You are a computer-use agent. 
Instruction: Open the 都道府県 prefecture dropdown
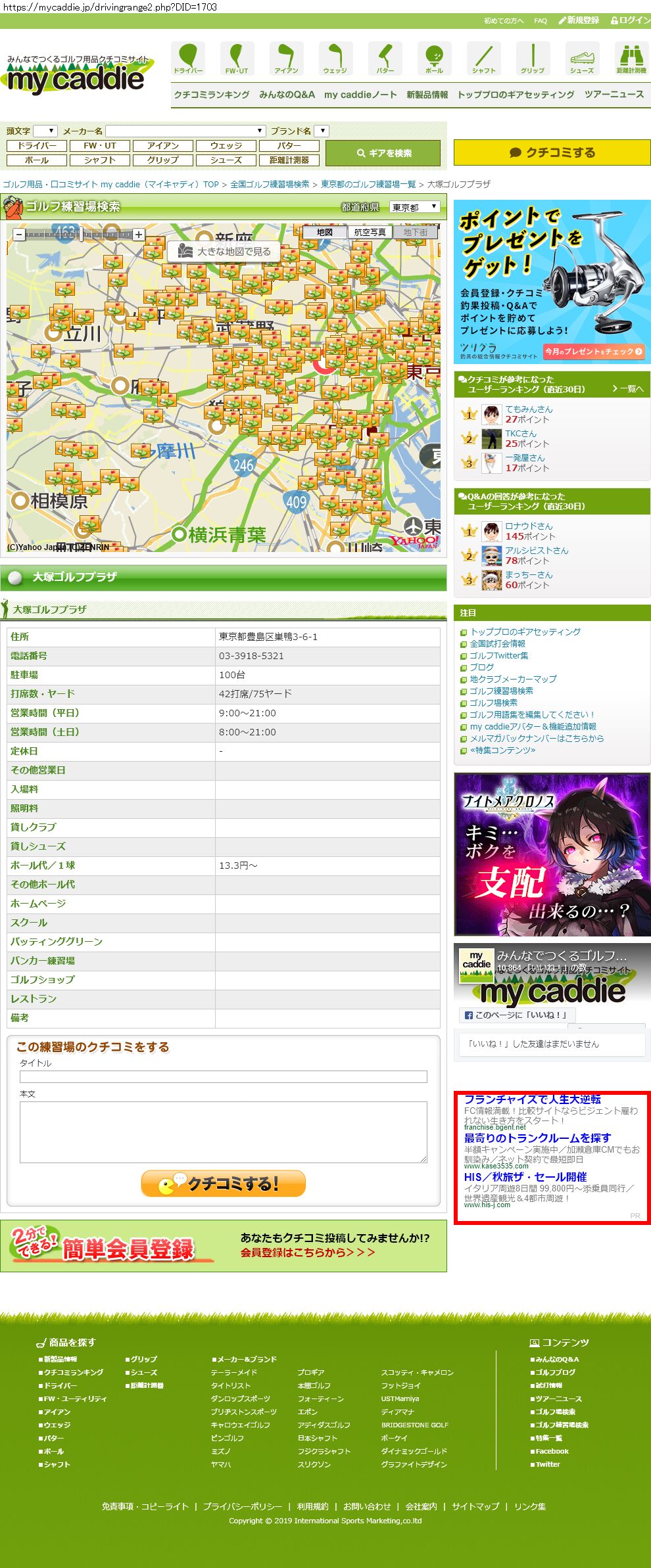(414, 207)
